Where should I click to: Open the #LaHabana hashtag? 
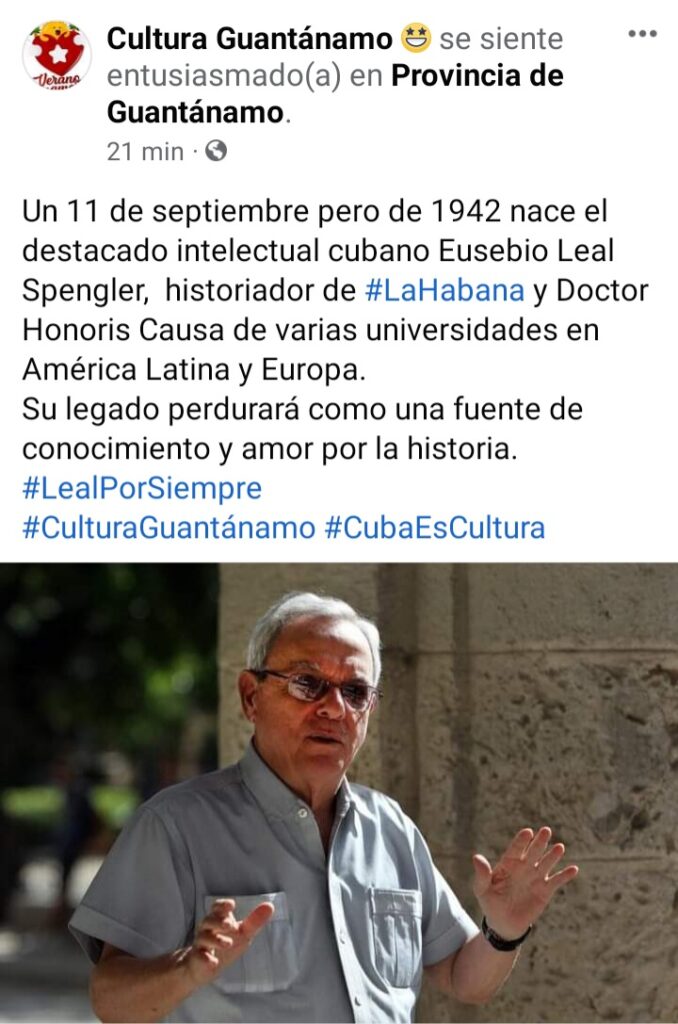coord(444,291)
